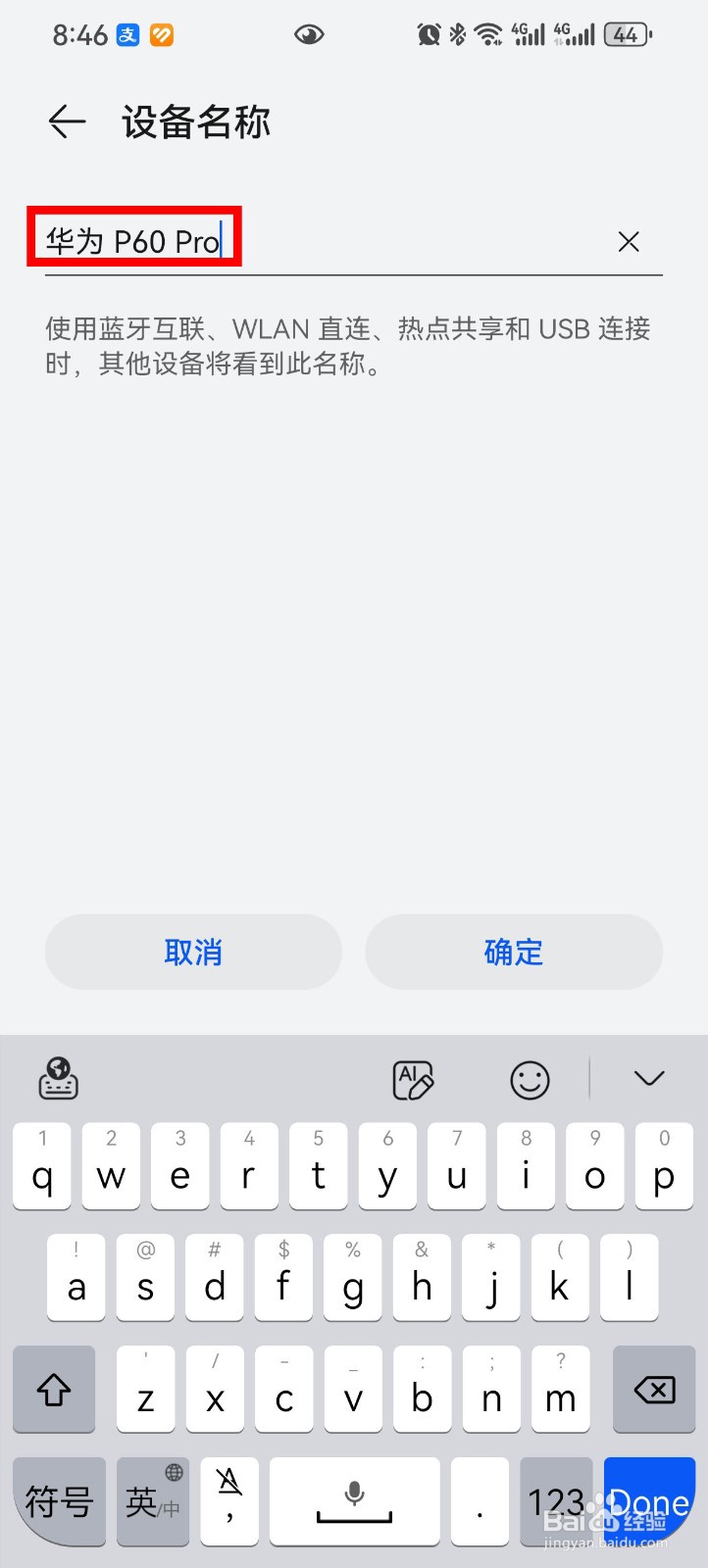Open the keyboard switcher icon
The width and height of the screenshot is (708, 1568).
tap(56, 1078)
